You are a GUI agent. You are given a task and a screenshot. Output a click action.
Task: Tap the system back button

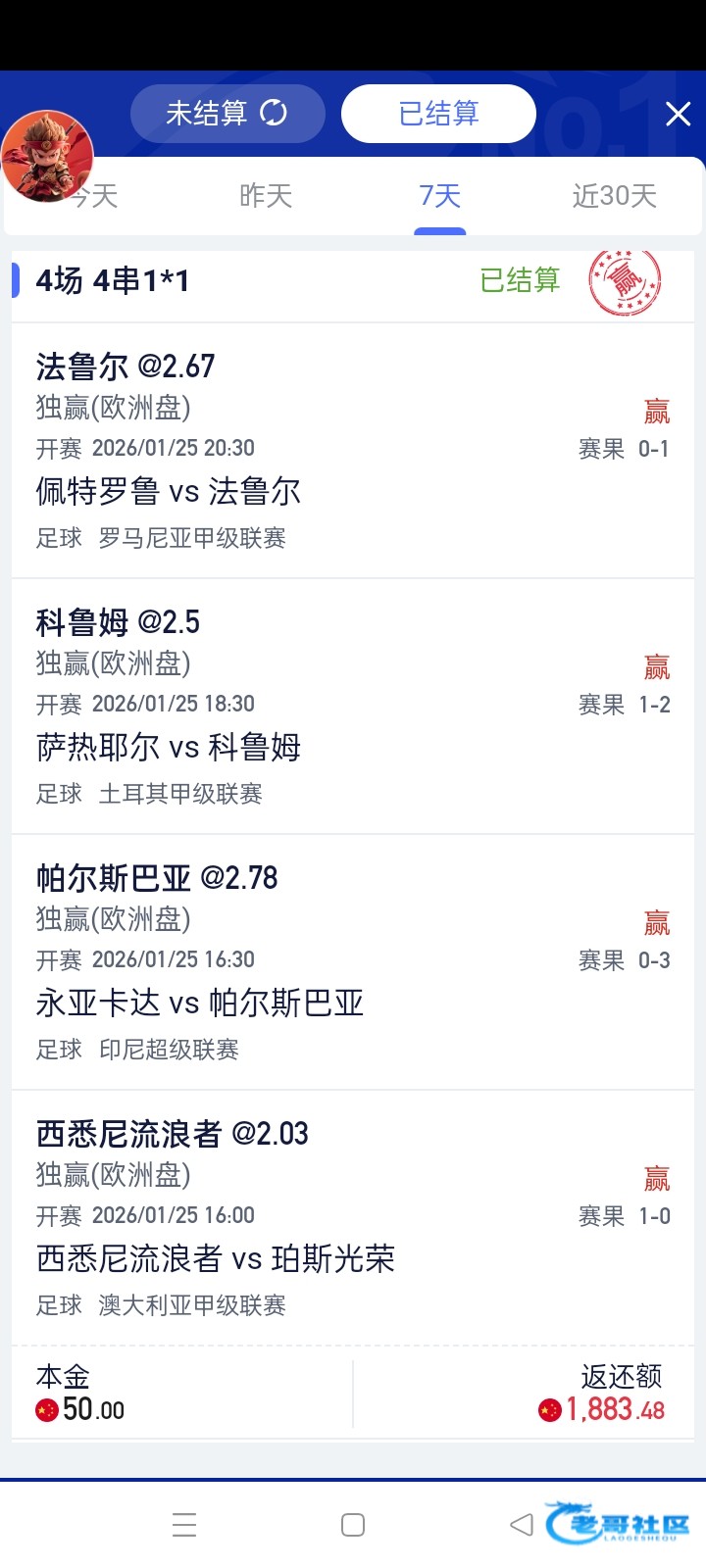[x=522, y=1525]
